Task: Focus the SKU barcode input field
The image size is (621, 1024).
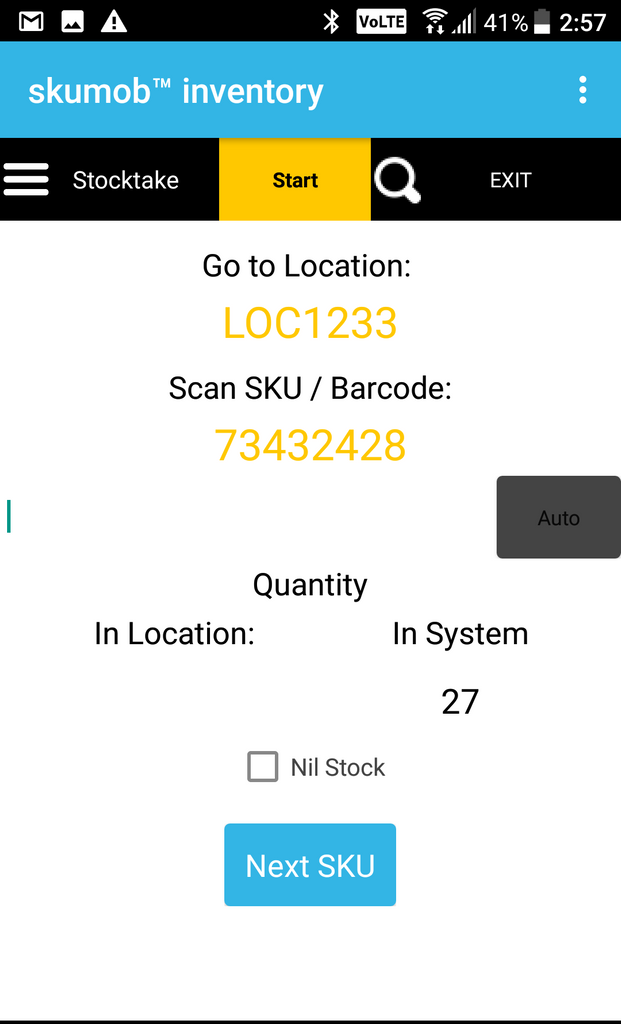Action: (x=248, y=517)
